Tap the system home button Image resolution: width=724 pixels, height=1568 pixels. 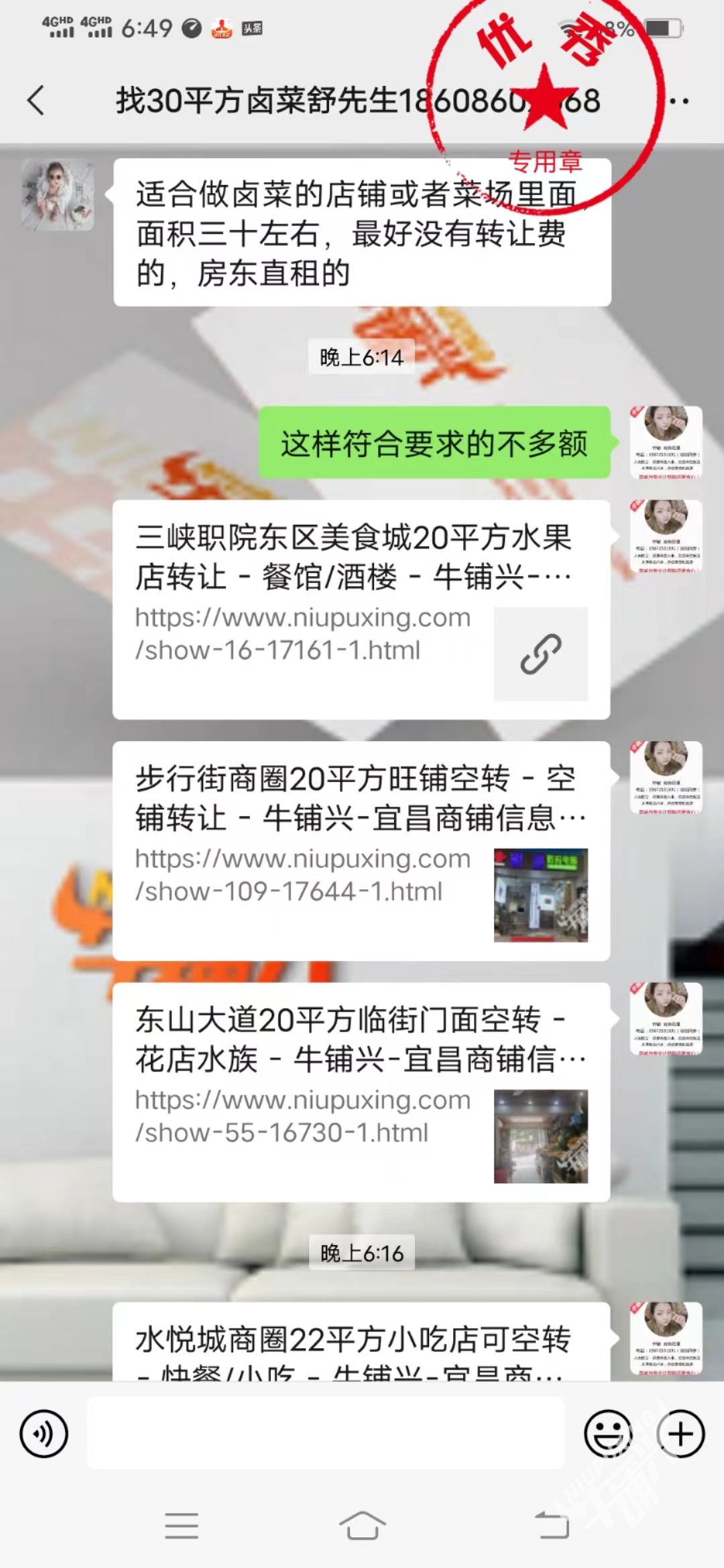pos(362,1526)
